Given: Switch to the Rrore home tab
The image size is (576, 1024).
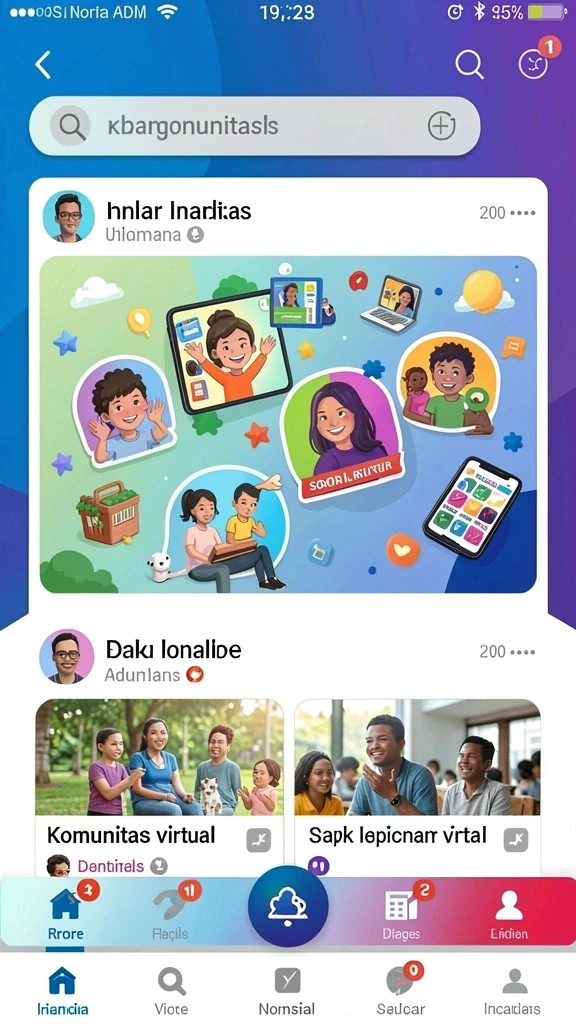Looking at the screenshot, I should click(x=65, y=914).
